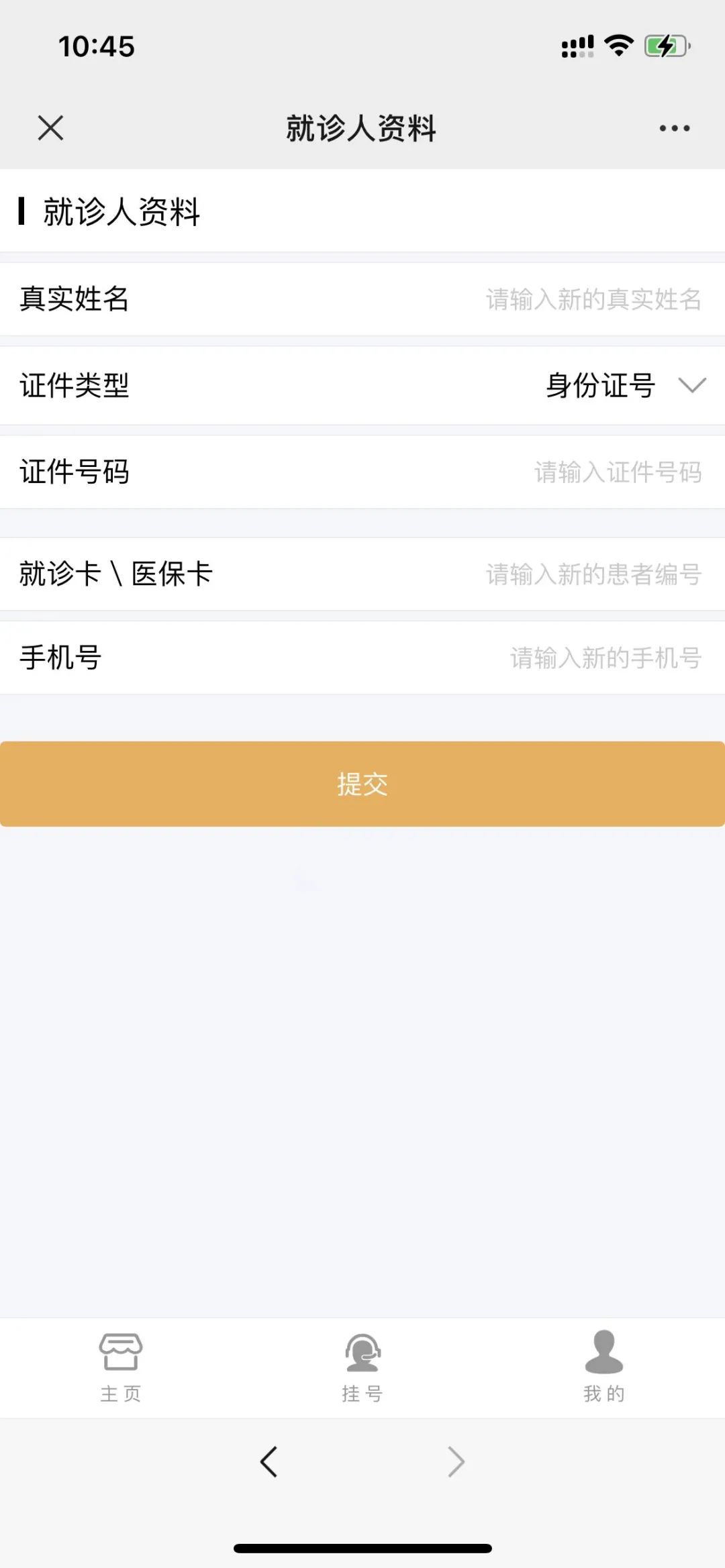
Task: Open the three-dot more options menu
Action: (x=674, y=128)
